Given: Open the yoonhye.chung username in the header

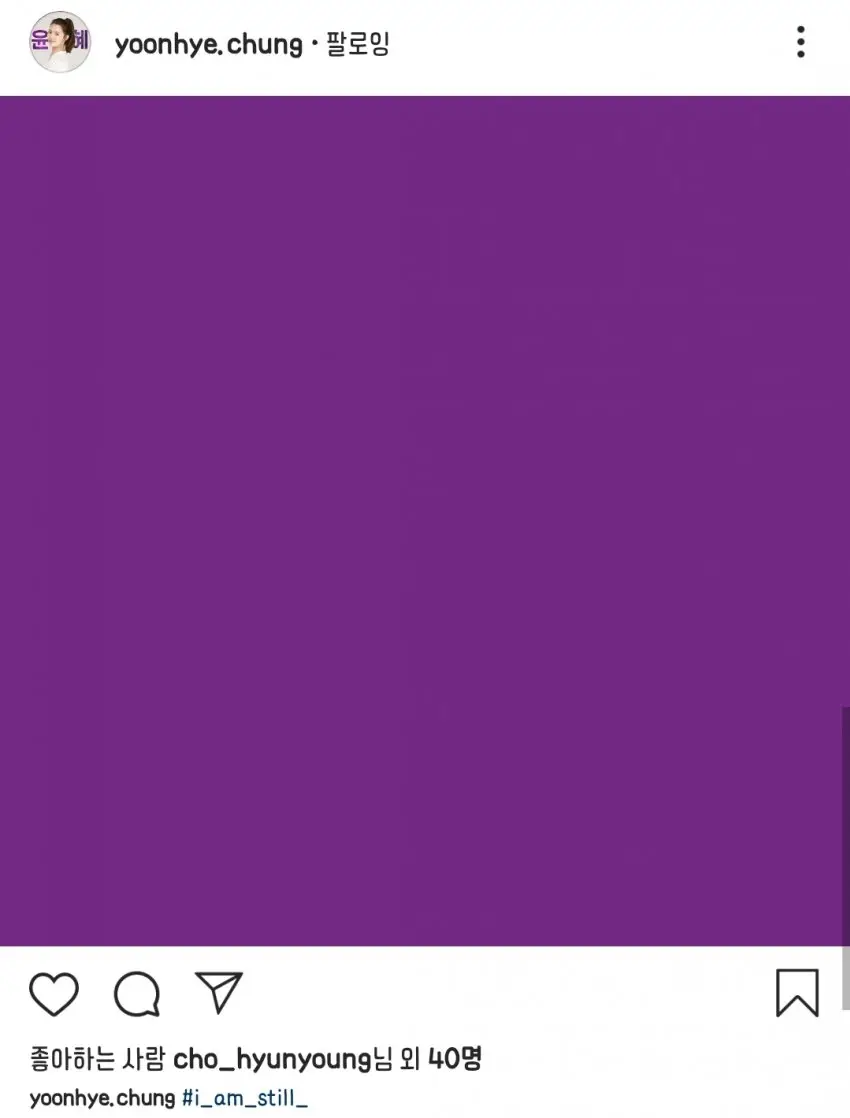Looking at the screenshot, I should click(208, 44).
